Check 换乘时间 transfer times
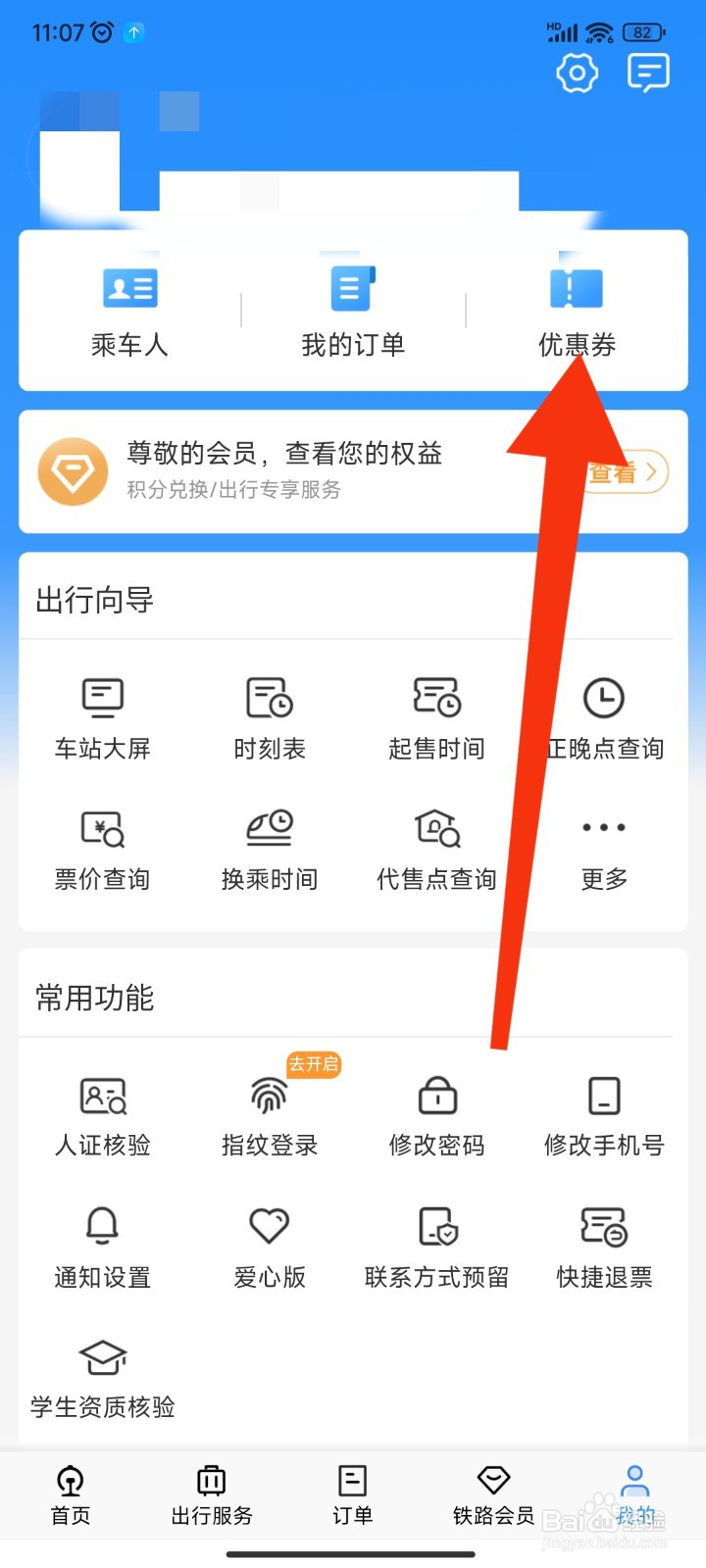Viewport: 706px width, 1568px height. [x=269, y=848]
